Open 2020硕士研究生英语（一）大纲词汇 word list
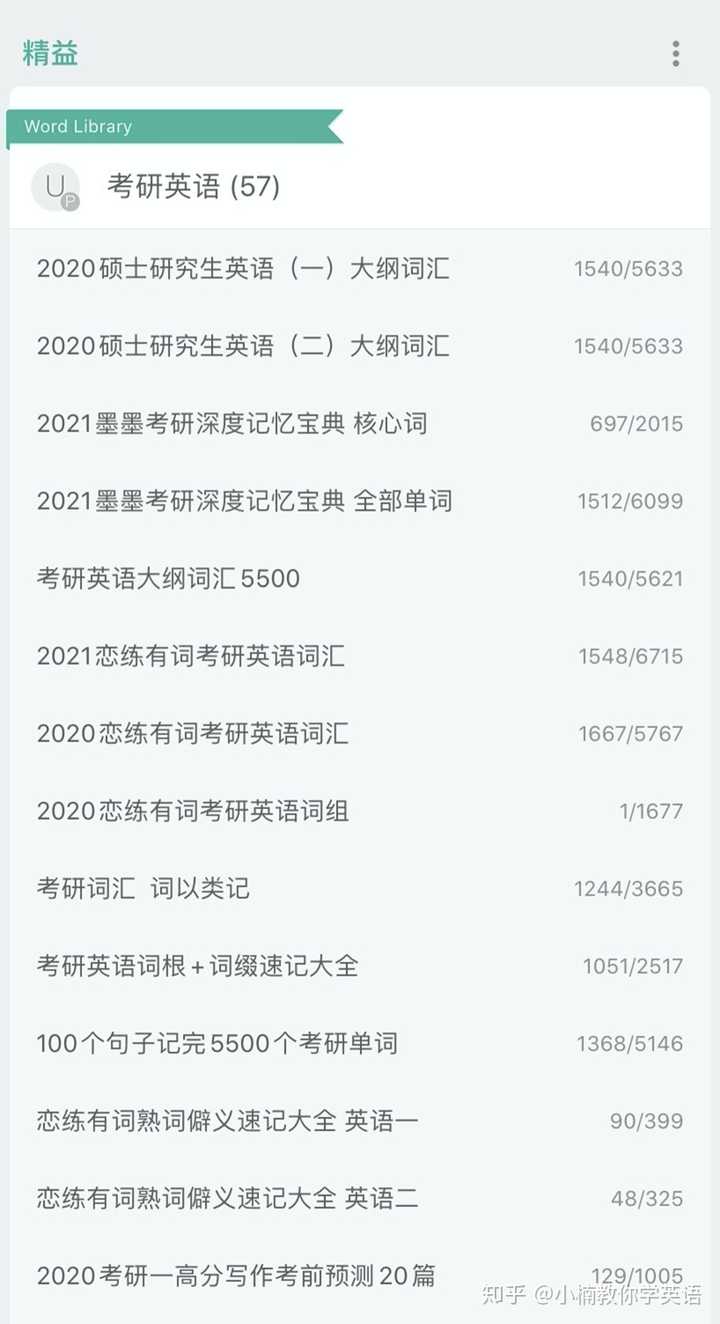This screenshot has width=720, height=1324. 243,268
